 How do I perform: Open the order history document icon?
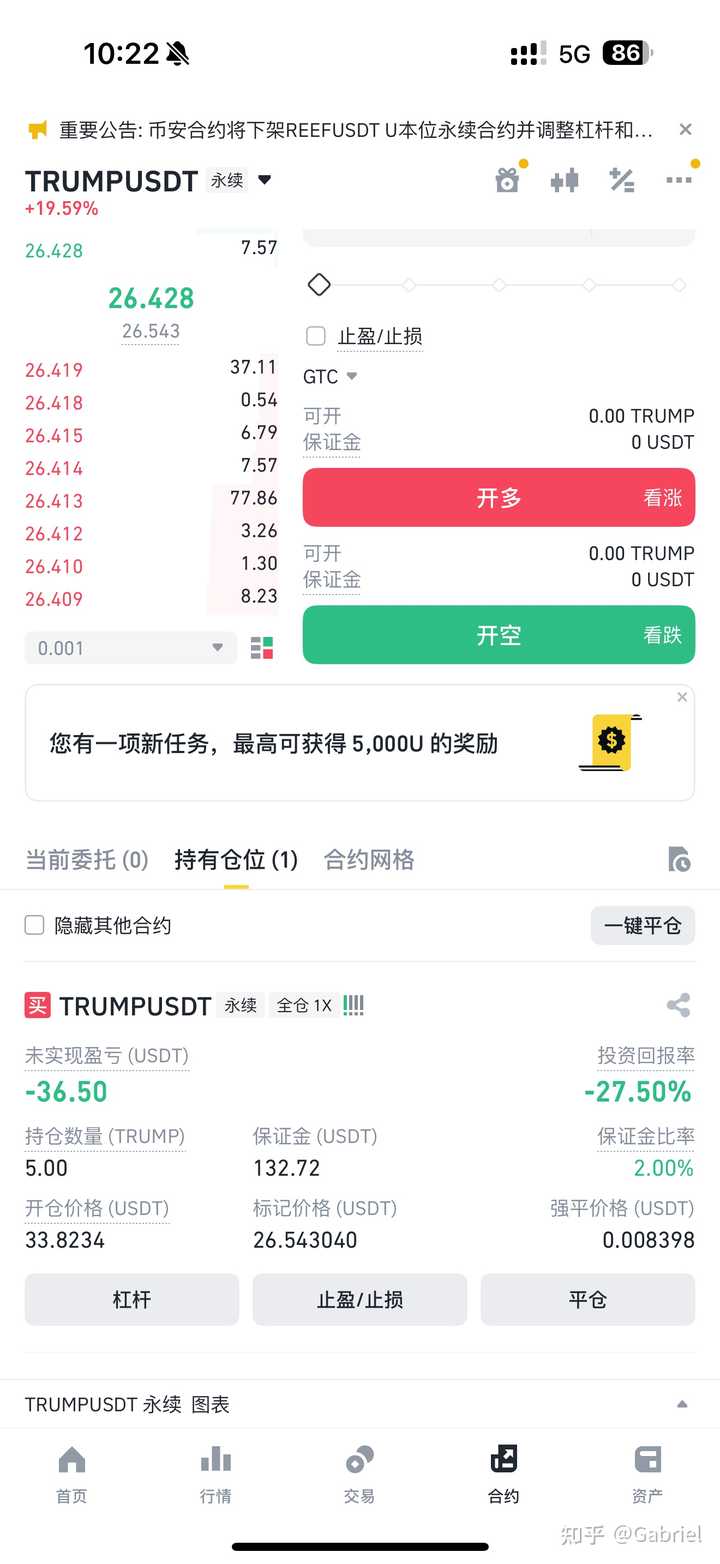click(680, 859)
